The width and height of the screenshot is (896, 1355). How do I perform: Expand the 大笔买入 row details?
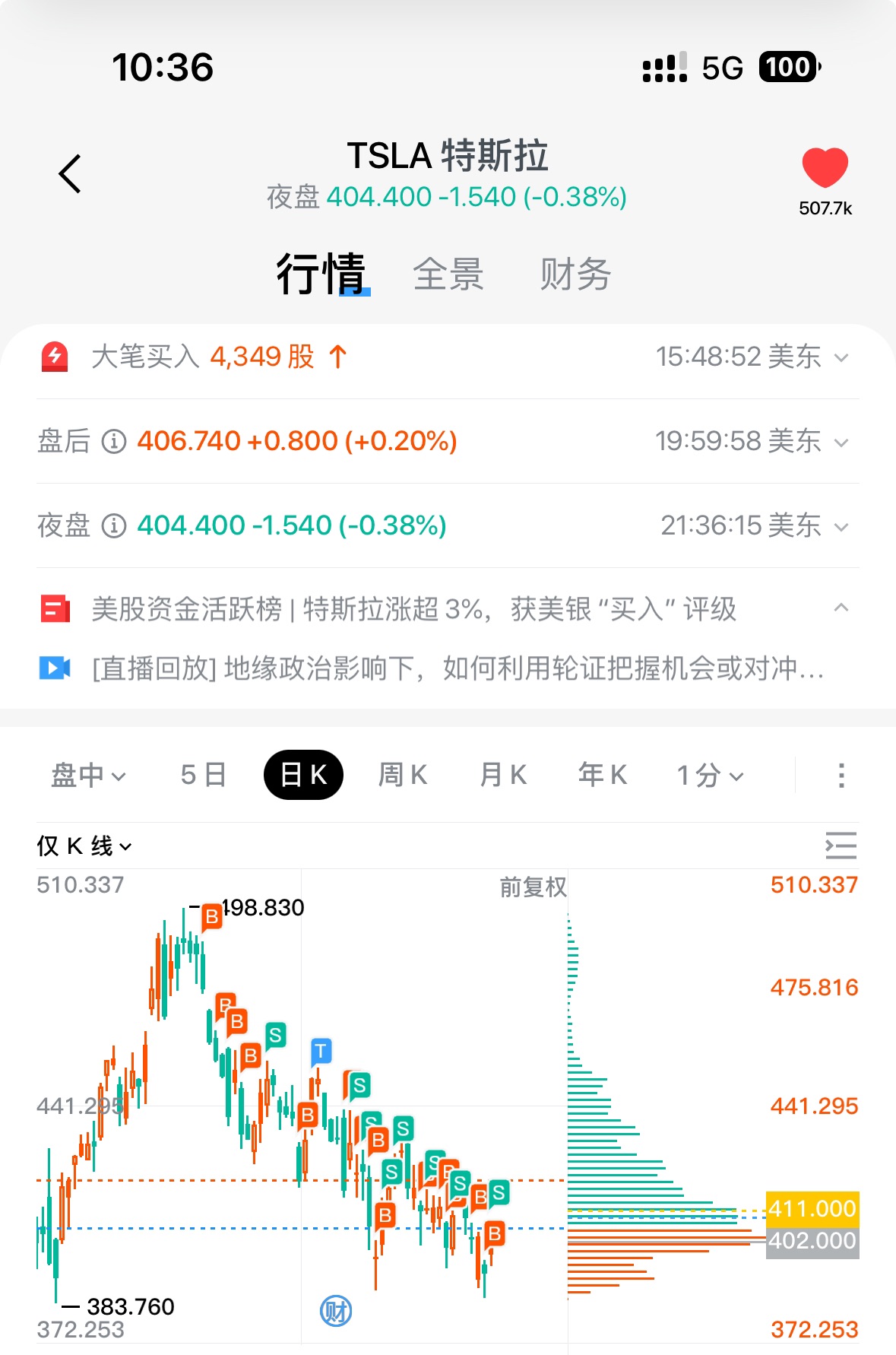pos(841,357)
